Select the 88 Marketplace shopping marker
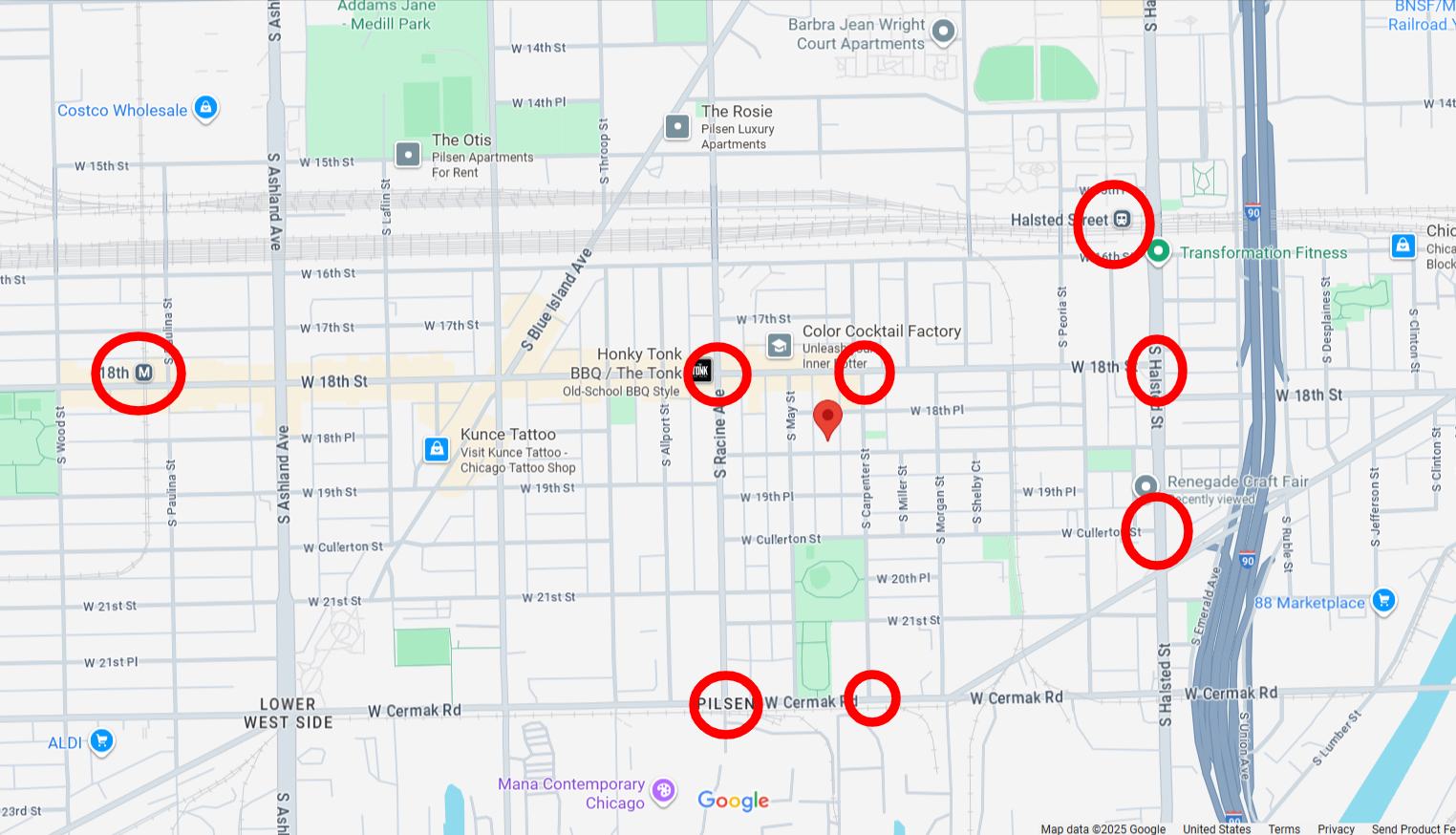1456x835 pixels. 1382,600
